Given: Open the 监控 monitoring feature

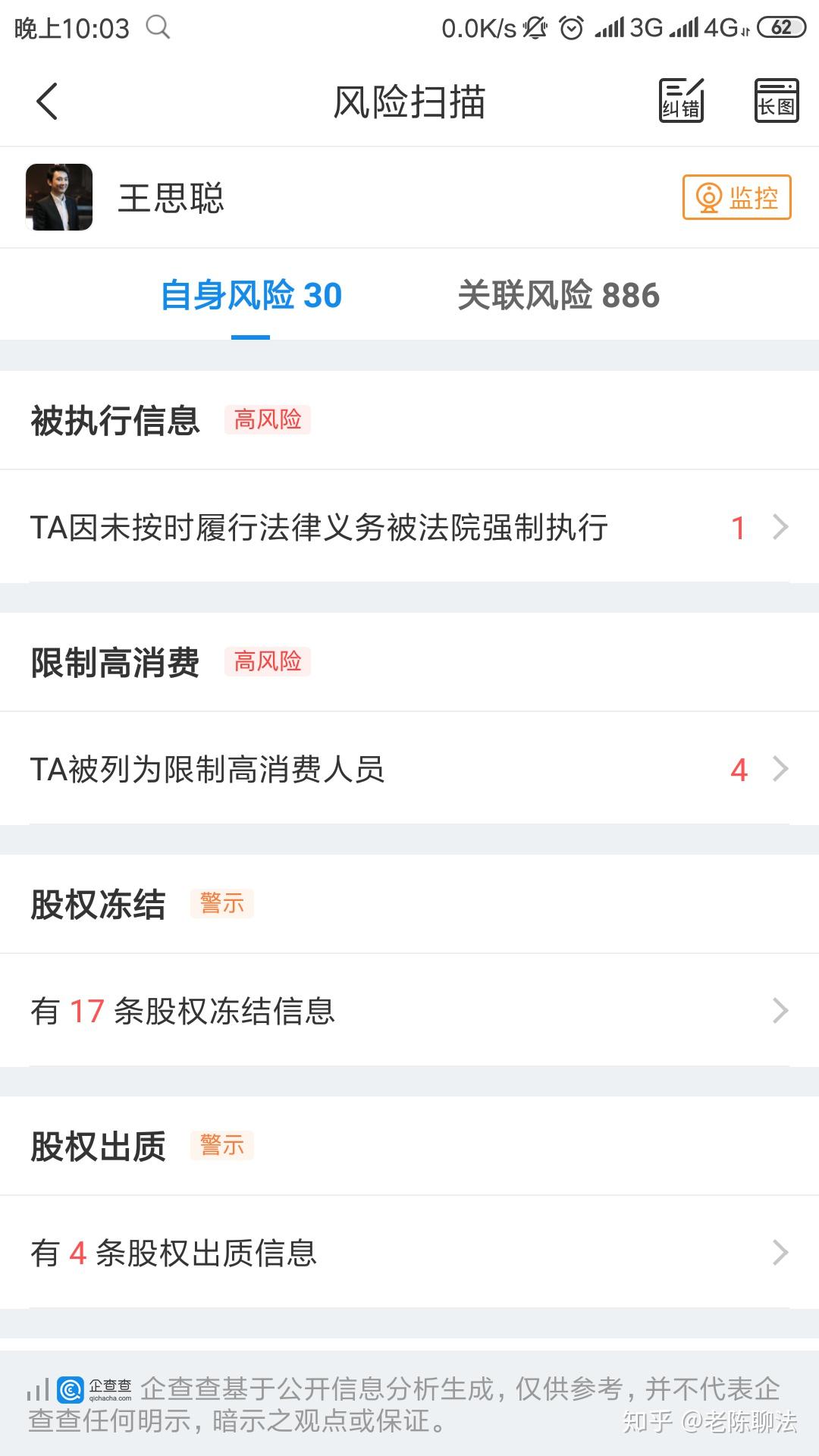Looking at the screenshot, I should coord(737,197).
